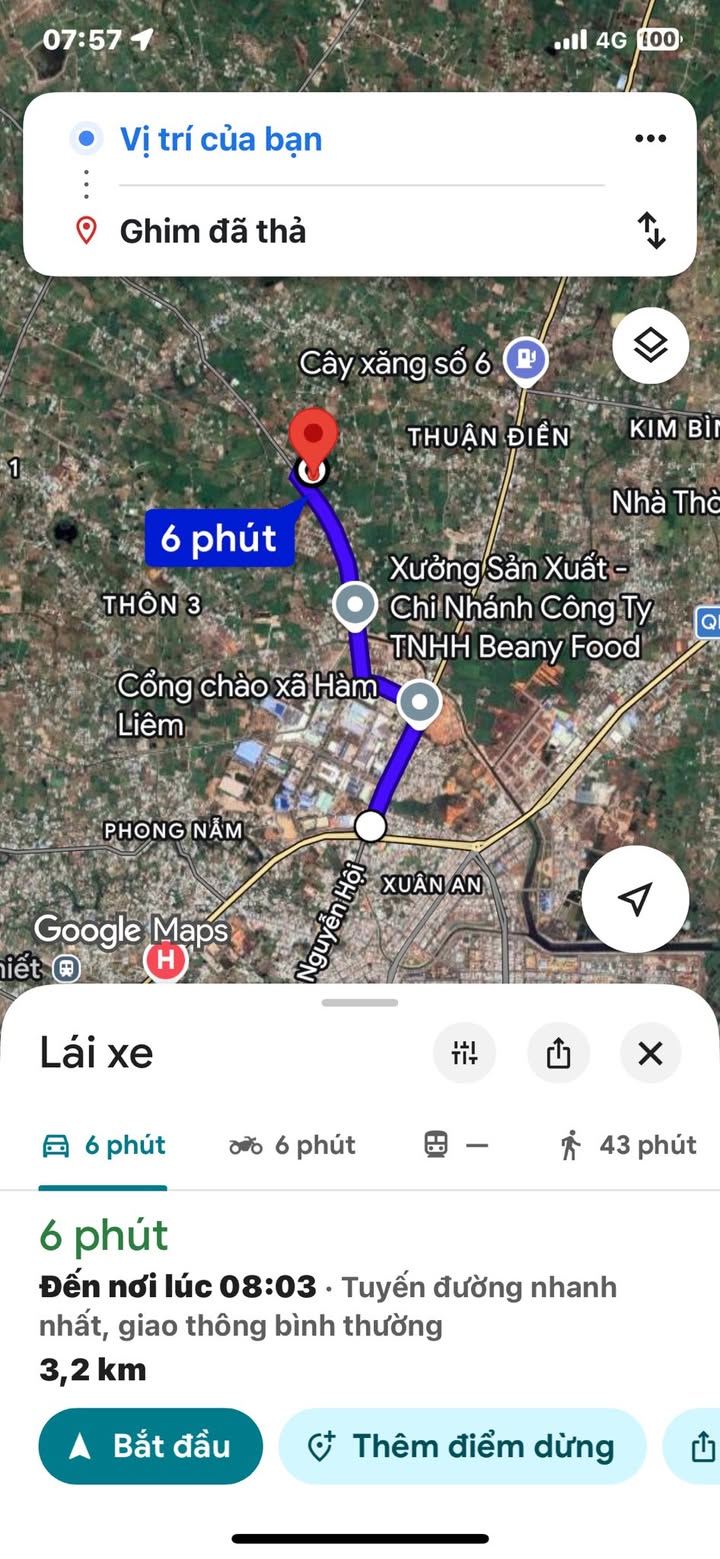This screenshot has height=1559, width=720.
Task: Swap start and destination points
Action: (x=651, y=231)
